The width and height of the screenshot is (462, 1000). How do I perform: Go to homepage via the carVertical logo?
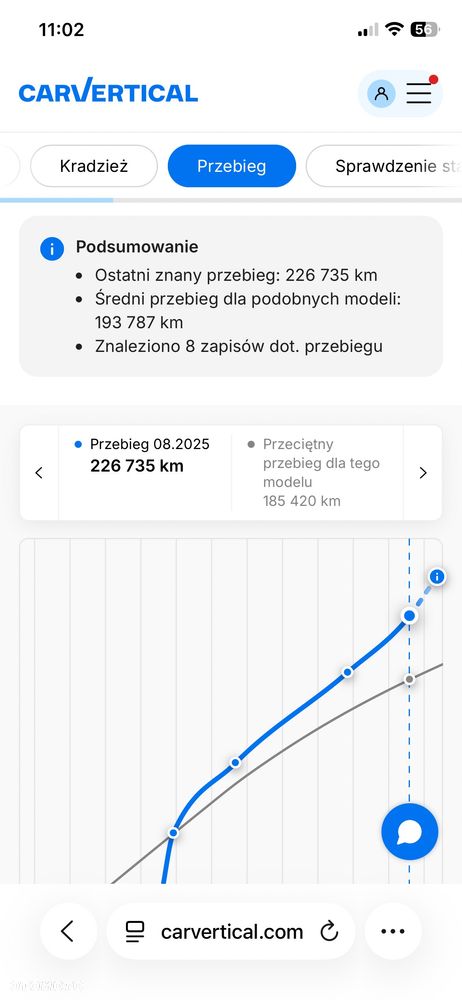pyautogui.click(x=108, y=91)
